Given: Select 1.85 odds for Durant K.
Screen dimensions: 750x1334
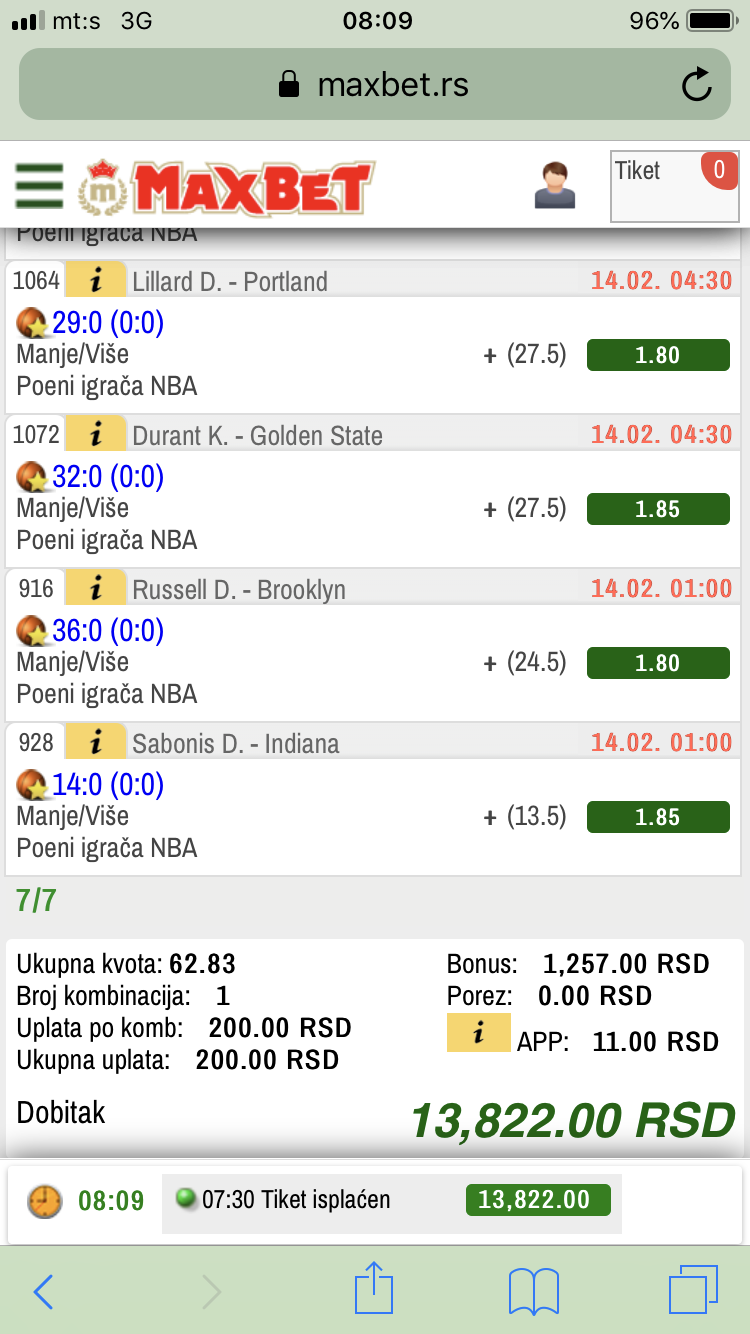Looking at the screenshot, I should click(658, 509).
